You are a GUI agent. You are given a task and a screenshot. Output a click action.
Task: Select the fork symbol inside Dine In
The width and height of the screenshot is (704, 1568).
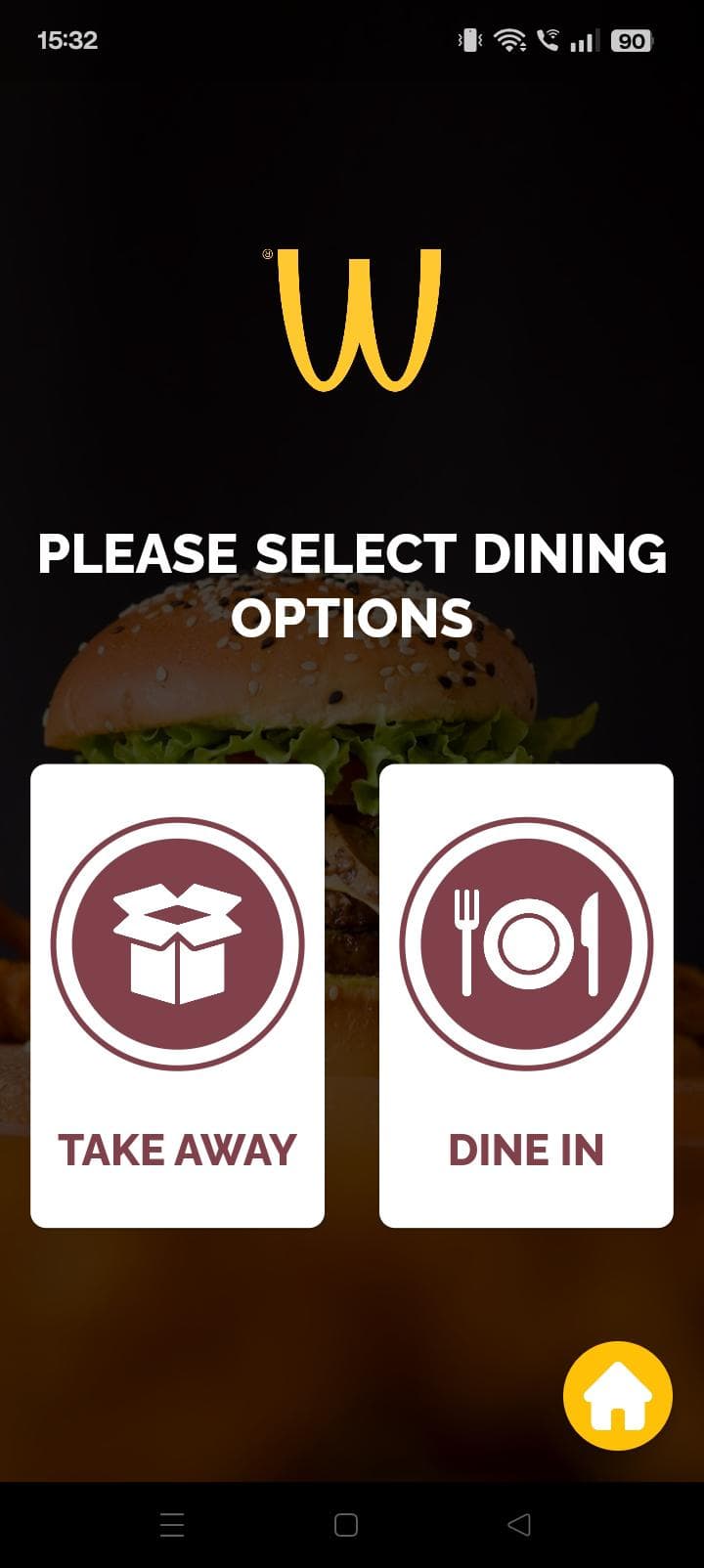coord(467,941)
